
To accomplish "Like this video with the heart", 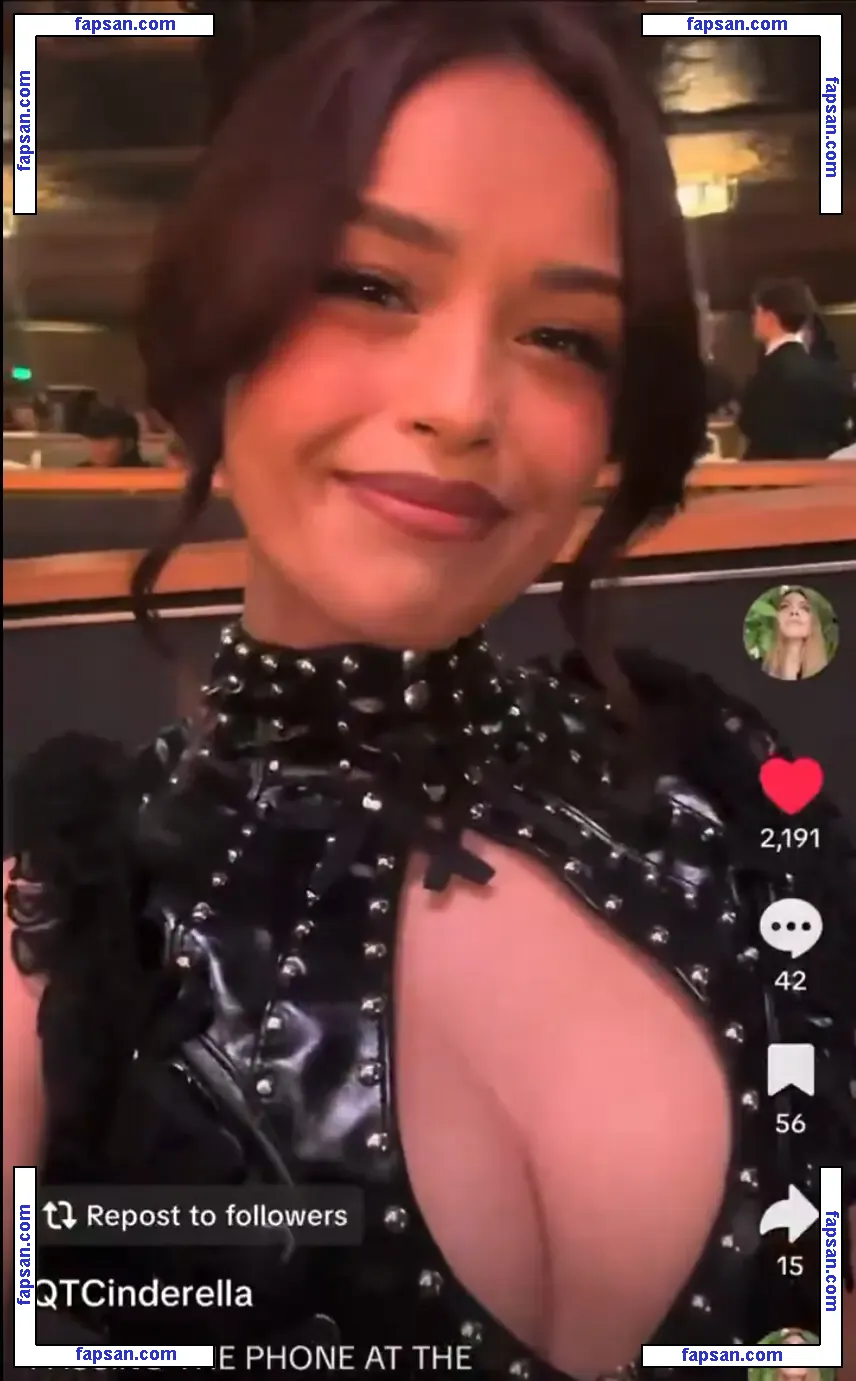I will pyautogui.click(x=790, y=786).
